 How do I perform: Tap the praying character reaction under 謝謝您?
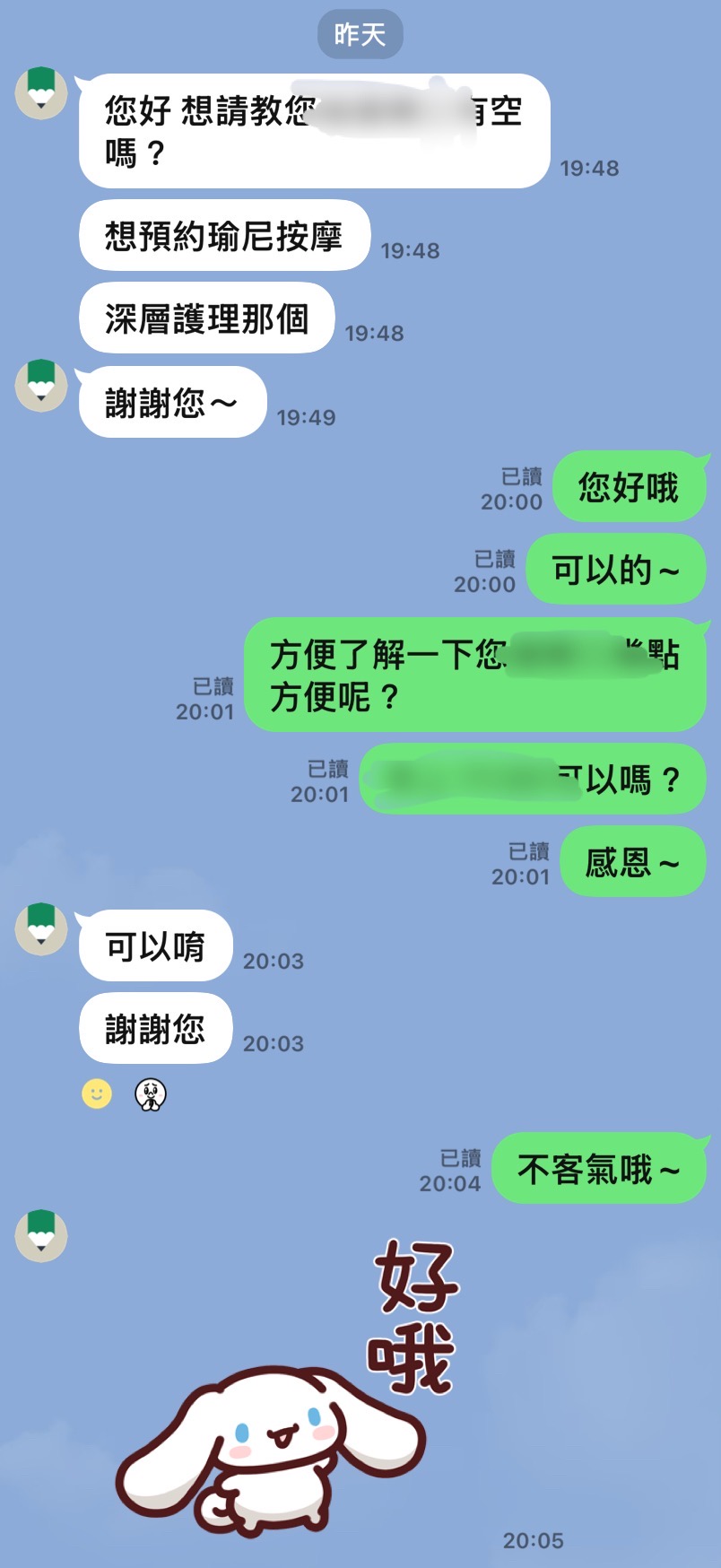point(151,1093)
